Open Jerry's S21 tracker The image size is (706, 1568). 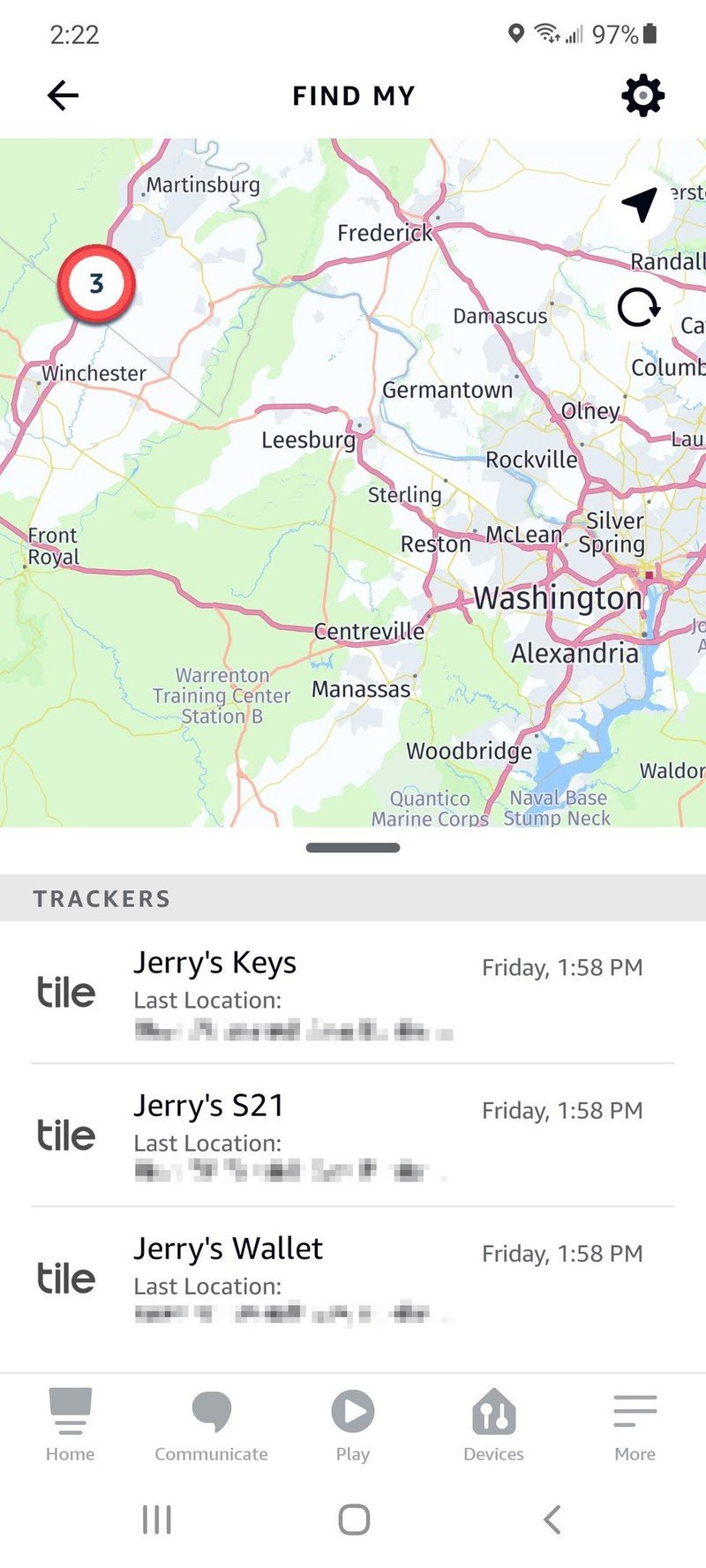tap(353, 1136)
